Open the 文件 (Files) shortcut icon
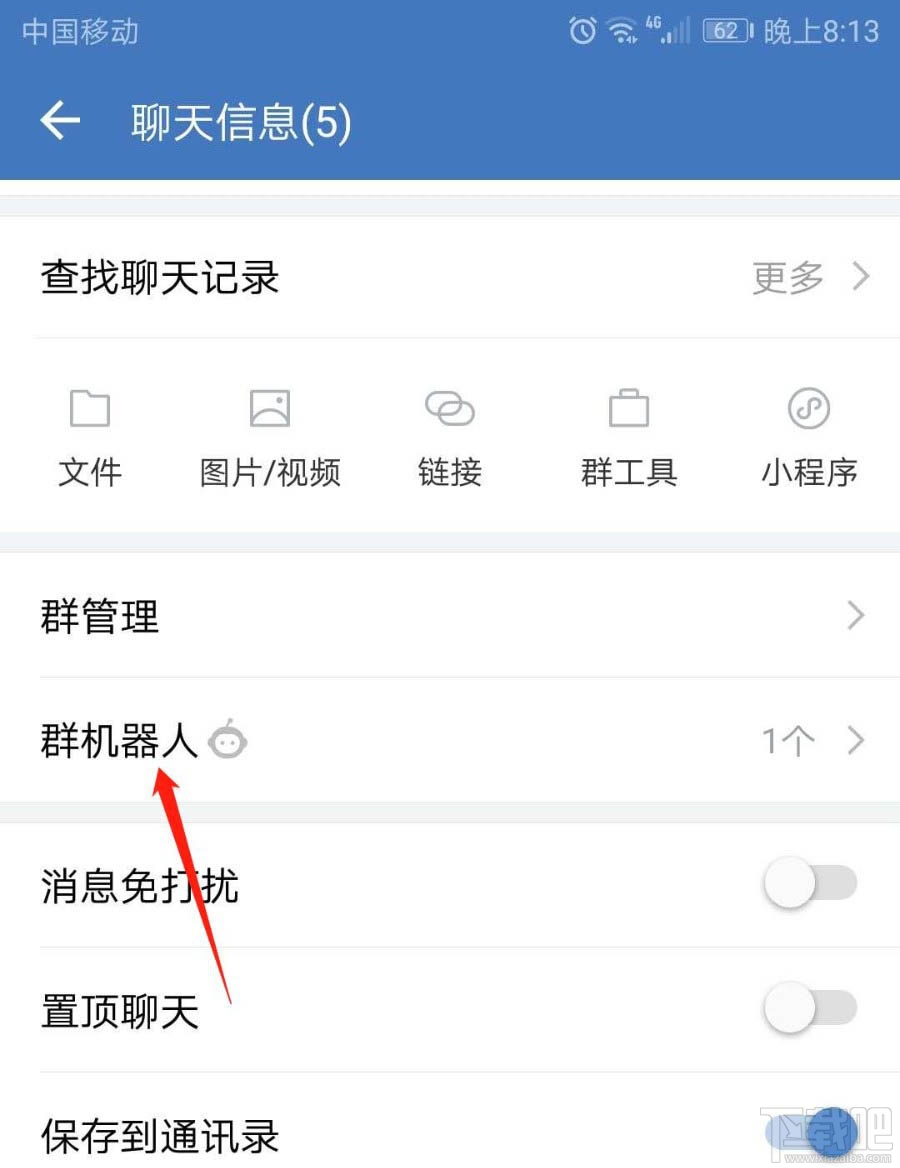This screenshot has height=1168, width=900. tap(90, 430)
